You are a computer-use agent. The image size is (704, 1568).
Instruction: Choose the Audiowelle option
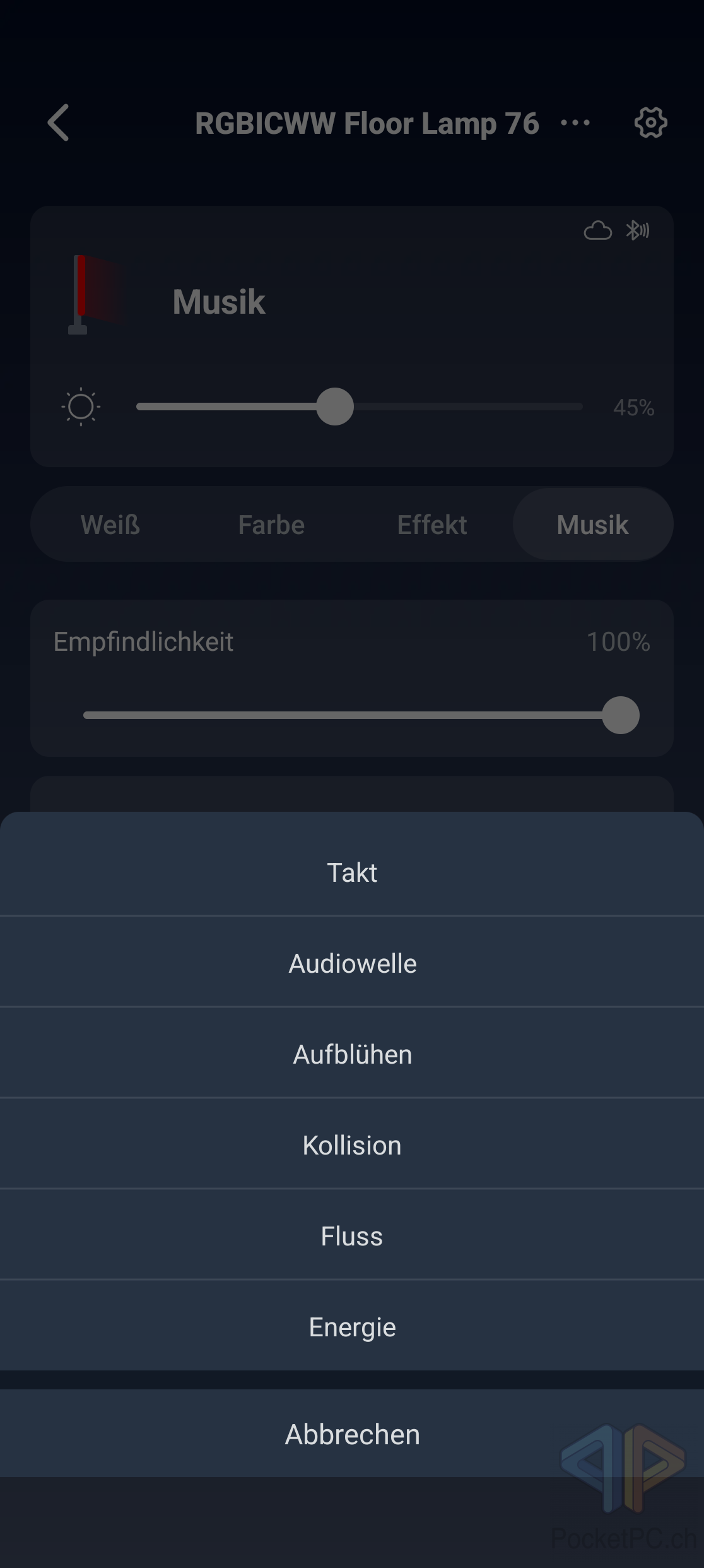coord(352,963)
